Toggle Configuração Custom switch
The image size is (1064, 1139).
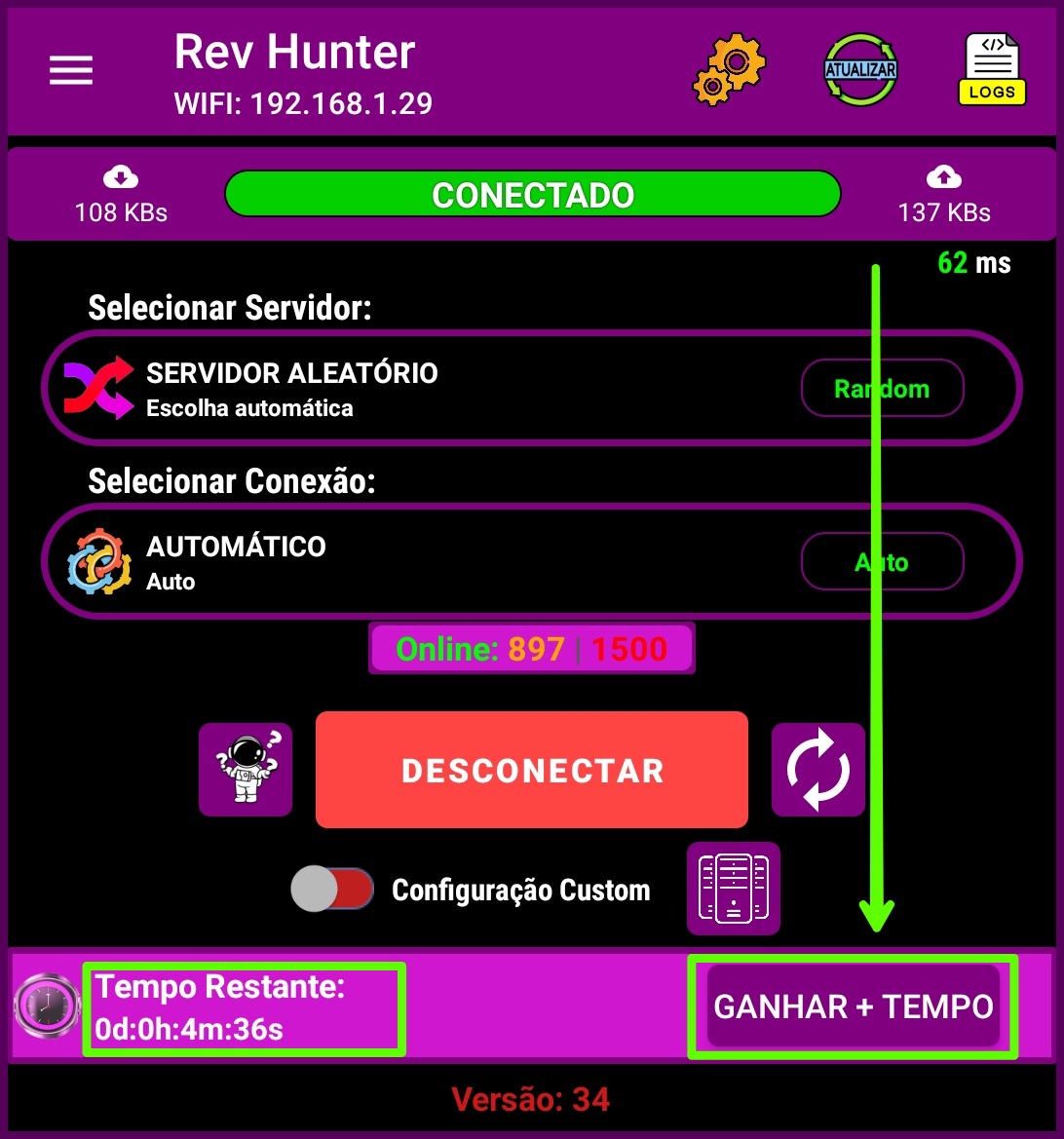pyautogui.click(x=332, y=888)
